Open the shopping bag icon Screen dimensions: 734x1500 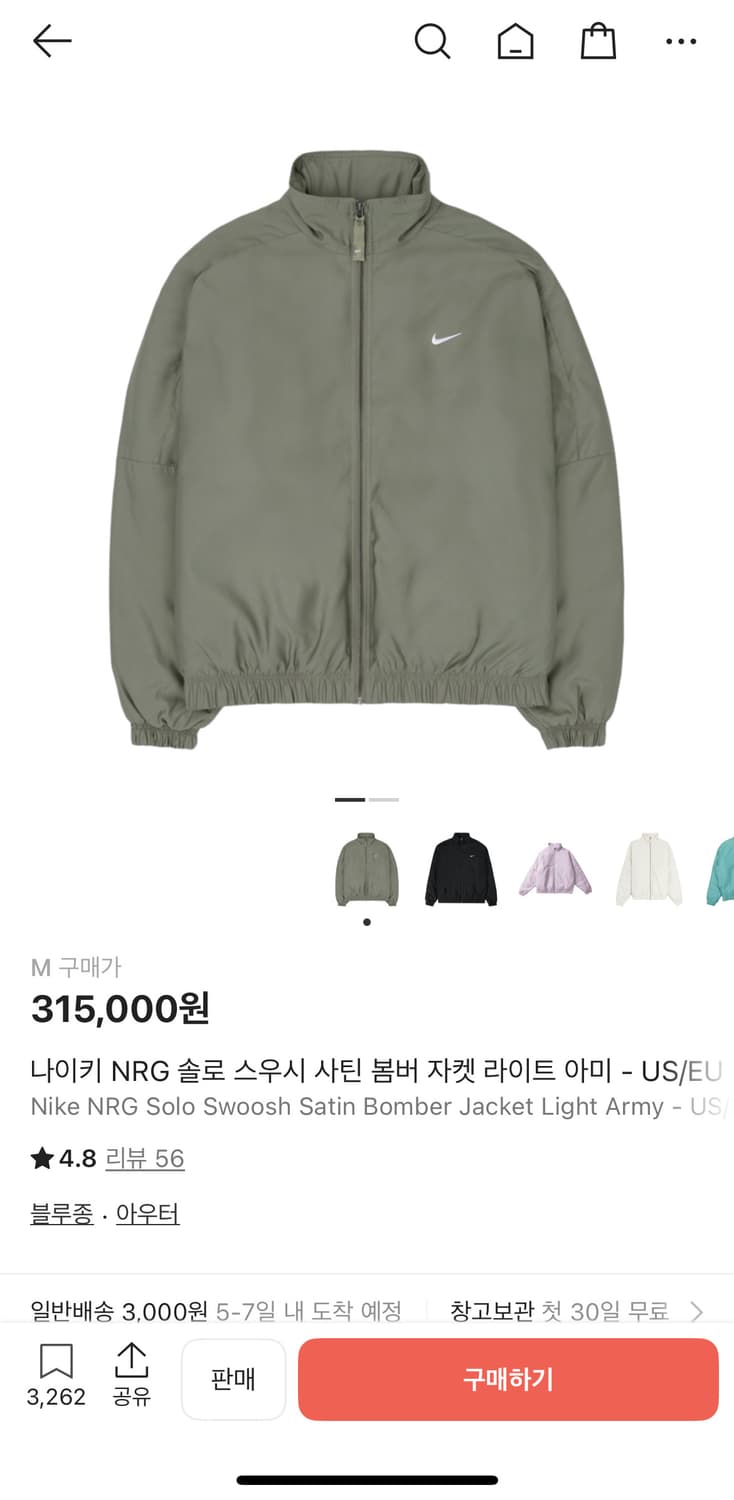coord(597,42)
